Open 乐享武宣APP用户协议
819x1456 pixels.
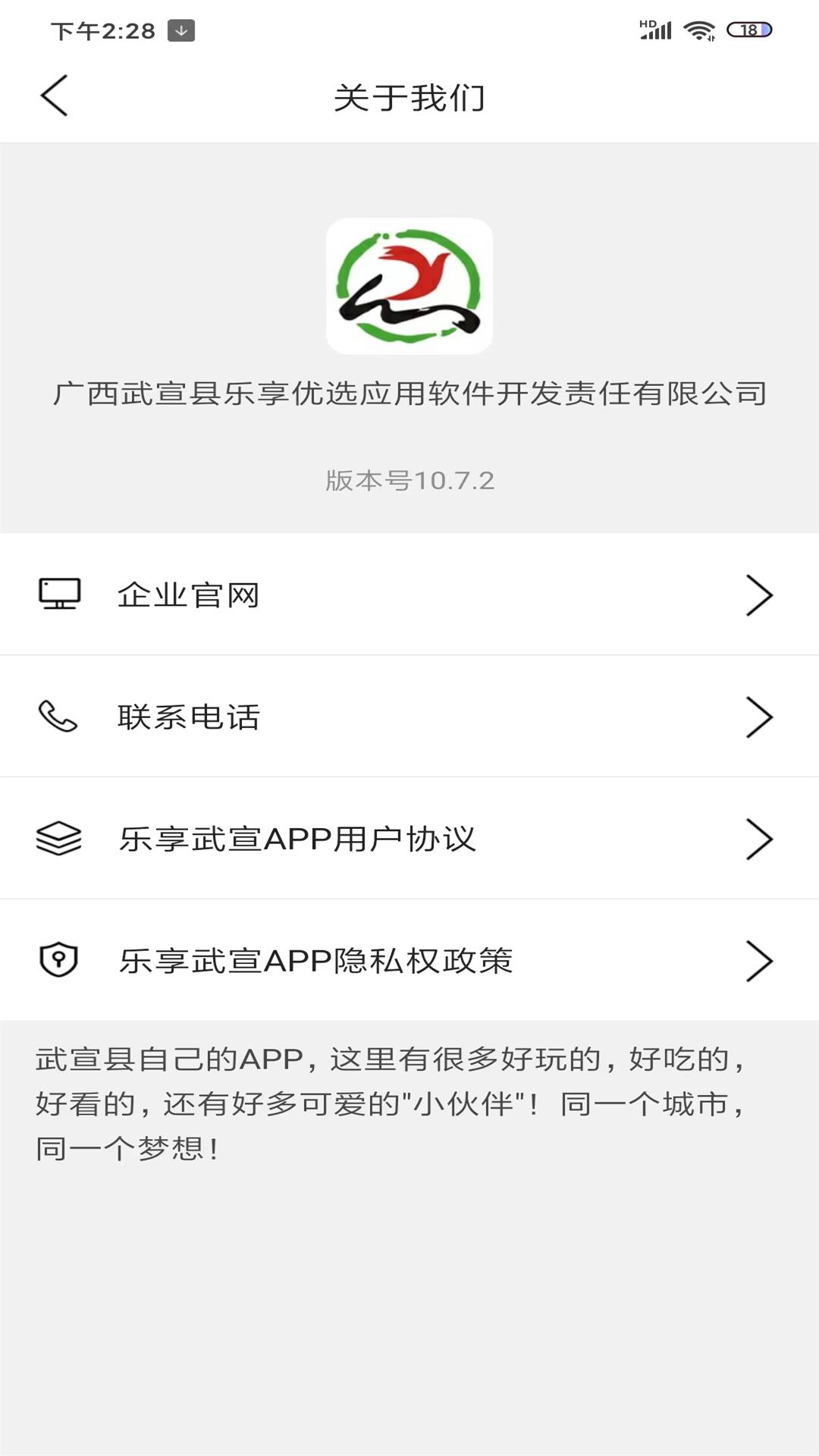click(x=409, y=839)
